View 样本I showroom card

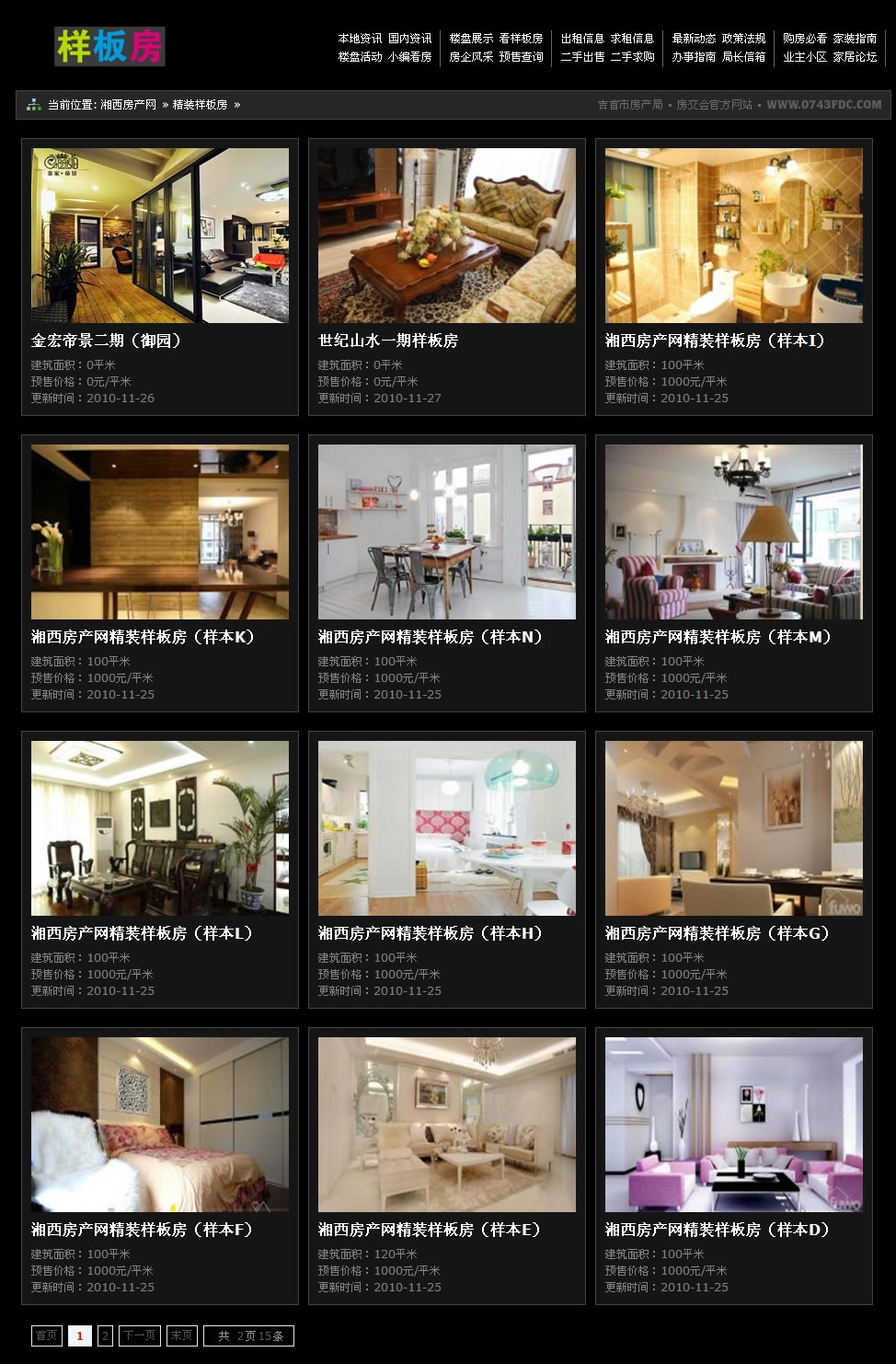point(716,341)
